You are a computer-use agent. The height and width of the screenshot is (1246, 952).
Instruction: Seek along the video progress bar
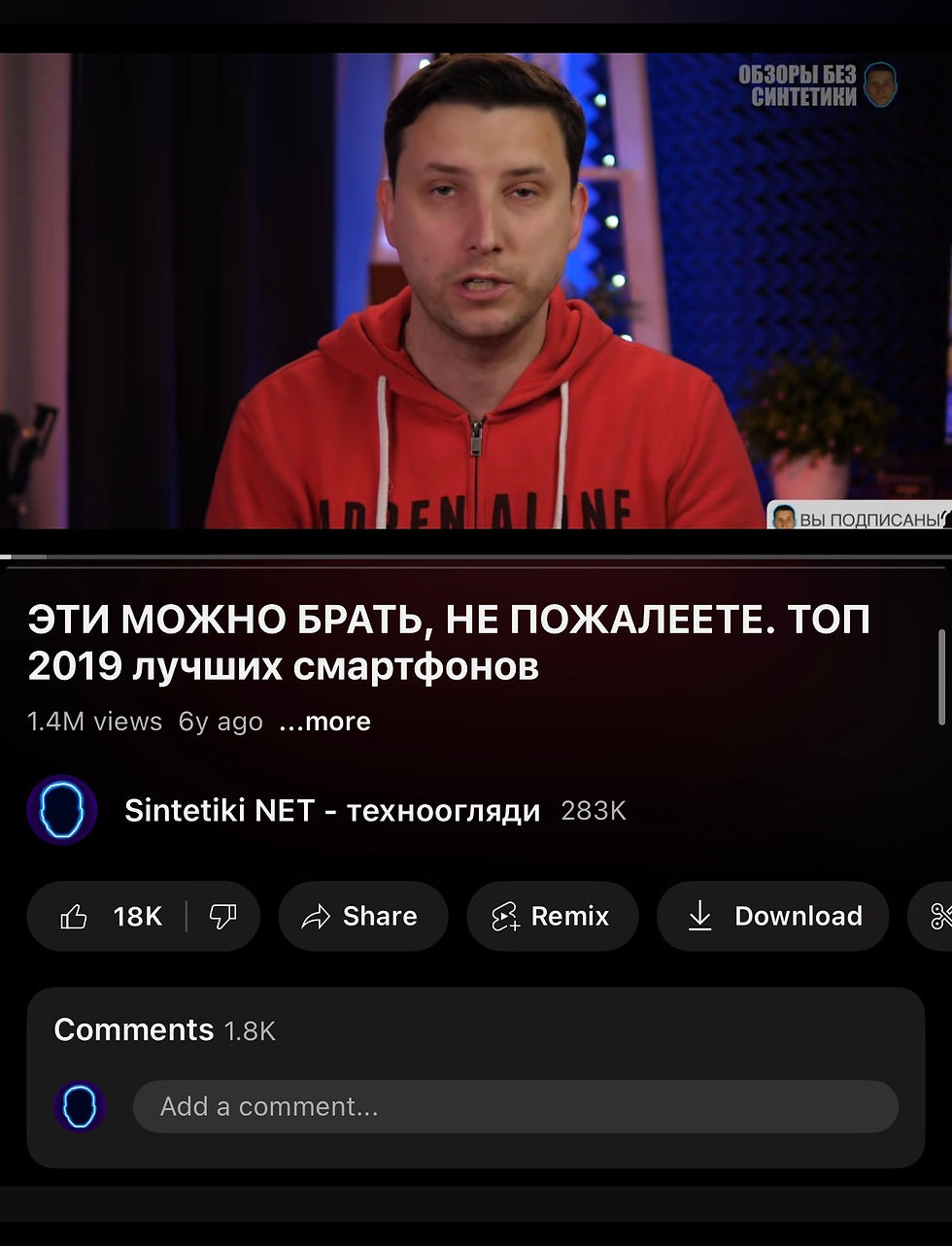(476, 556)
